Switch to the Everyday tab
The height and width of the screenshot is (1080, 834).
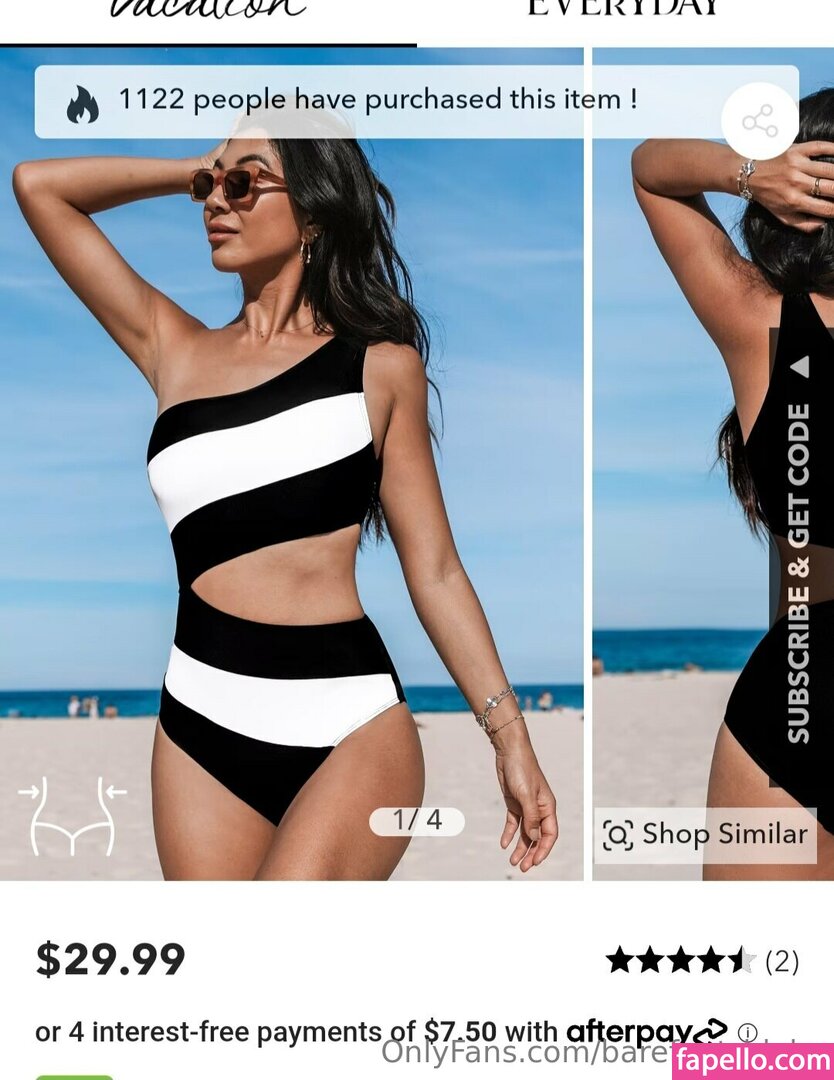coord(624,10)
